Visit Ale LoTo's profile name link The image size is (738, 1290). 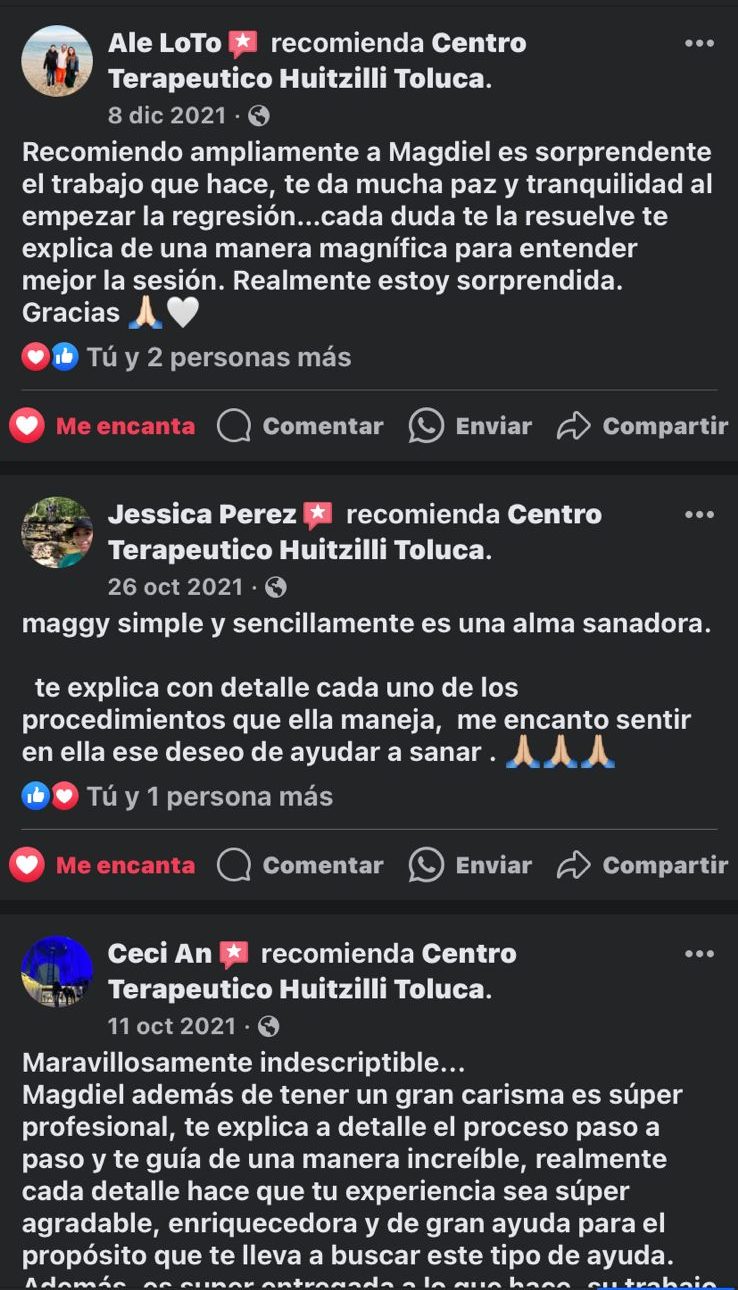(164, 43)
